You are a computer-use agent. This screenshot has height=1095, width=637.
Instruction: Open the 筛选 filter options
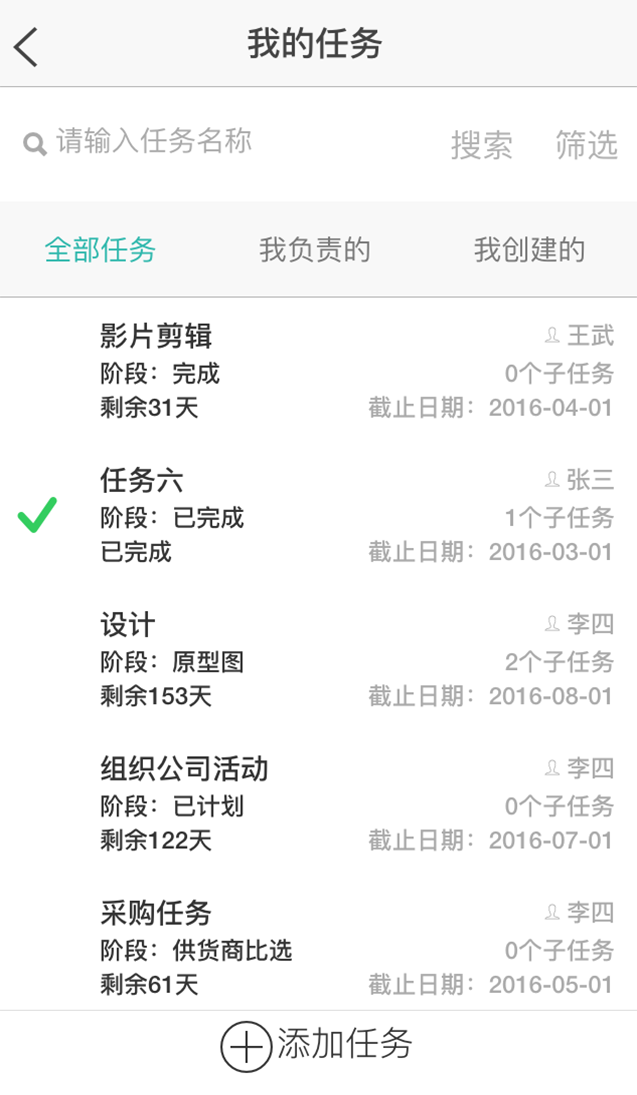586,145
